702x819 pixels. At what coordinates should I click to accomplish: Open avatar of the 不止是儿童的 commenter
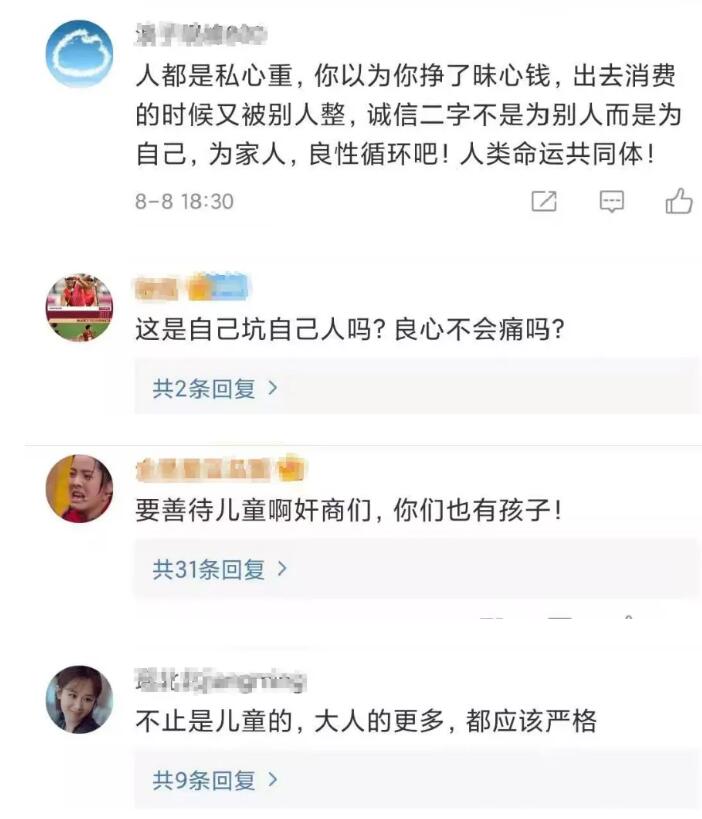[x=79, y=699]
